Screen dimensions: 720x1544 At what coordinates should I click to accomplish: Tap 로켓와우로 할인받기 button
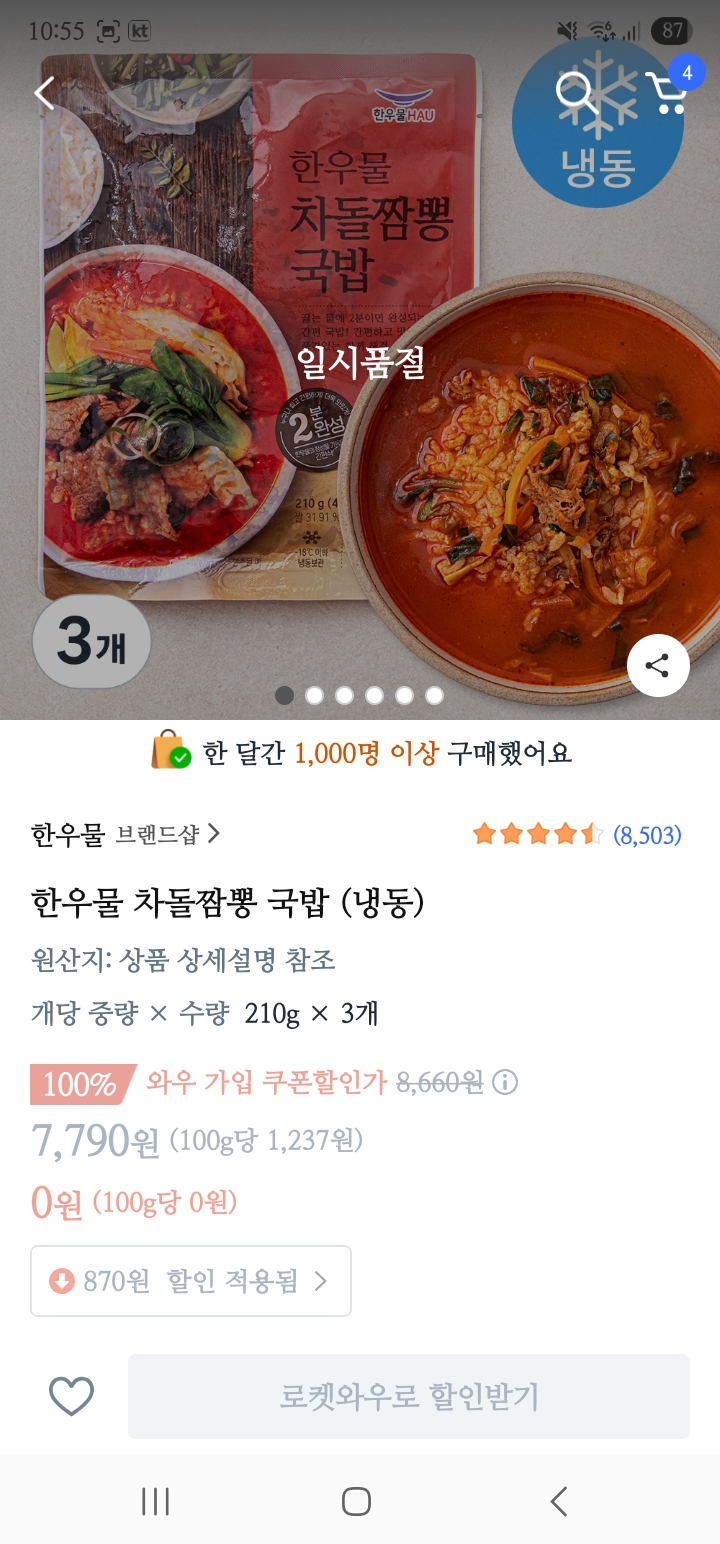408,1396
